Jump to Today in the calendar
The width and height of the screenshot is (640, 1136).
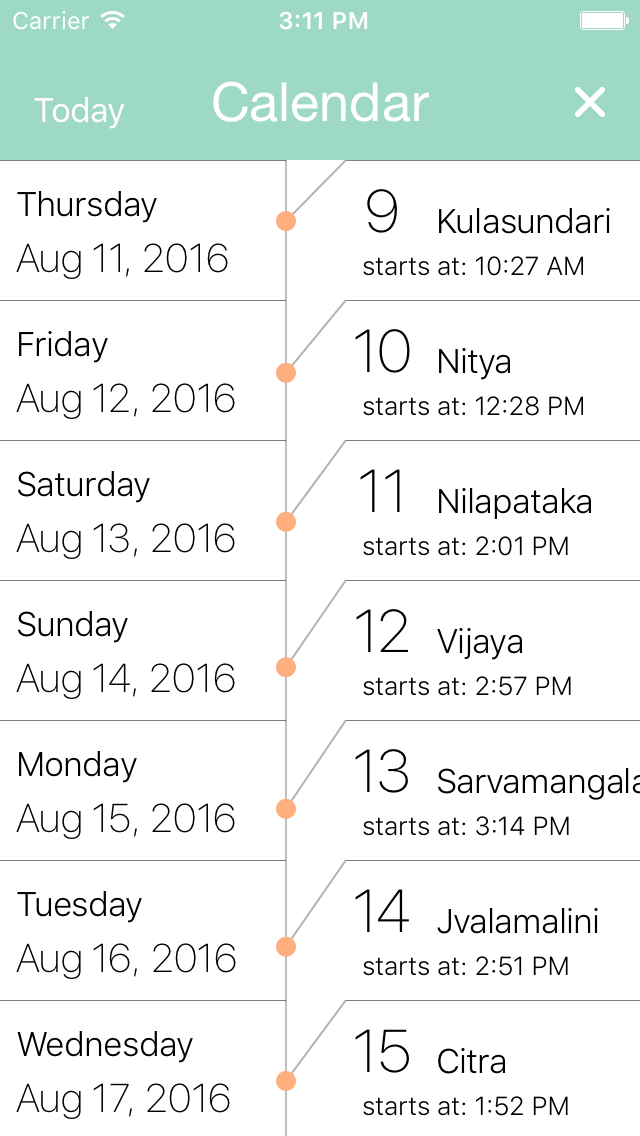tap(79, 111)
